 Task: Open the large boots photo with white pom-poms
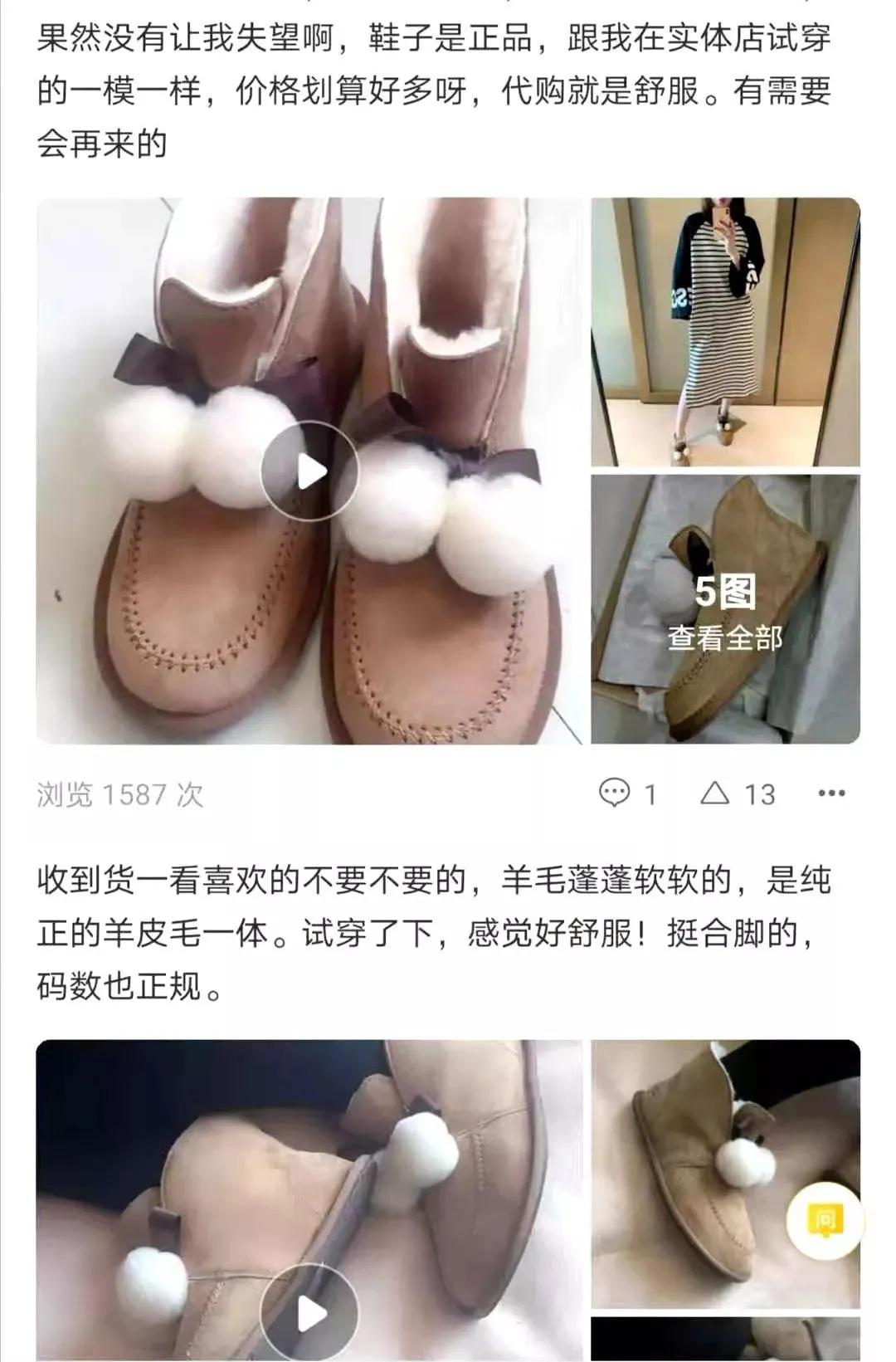[309, 467]
